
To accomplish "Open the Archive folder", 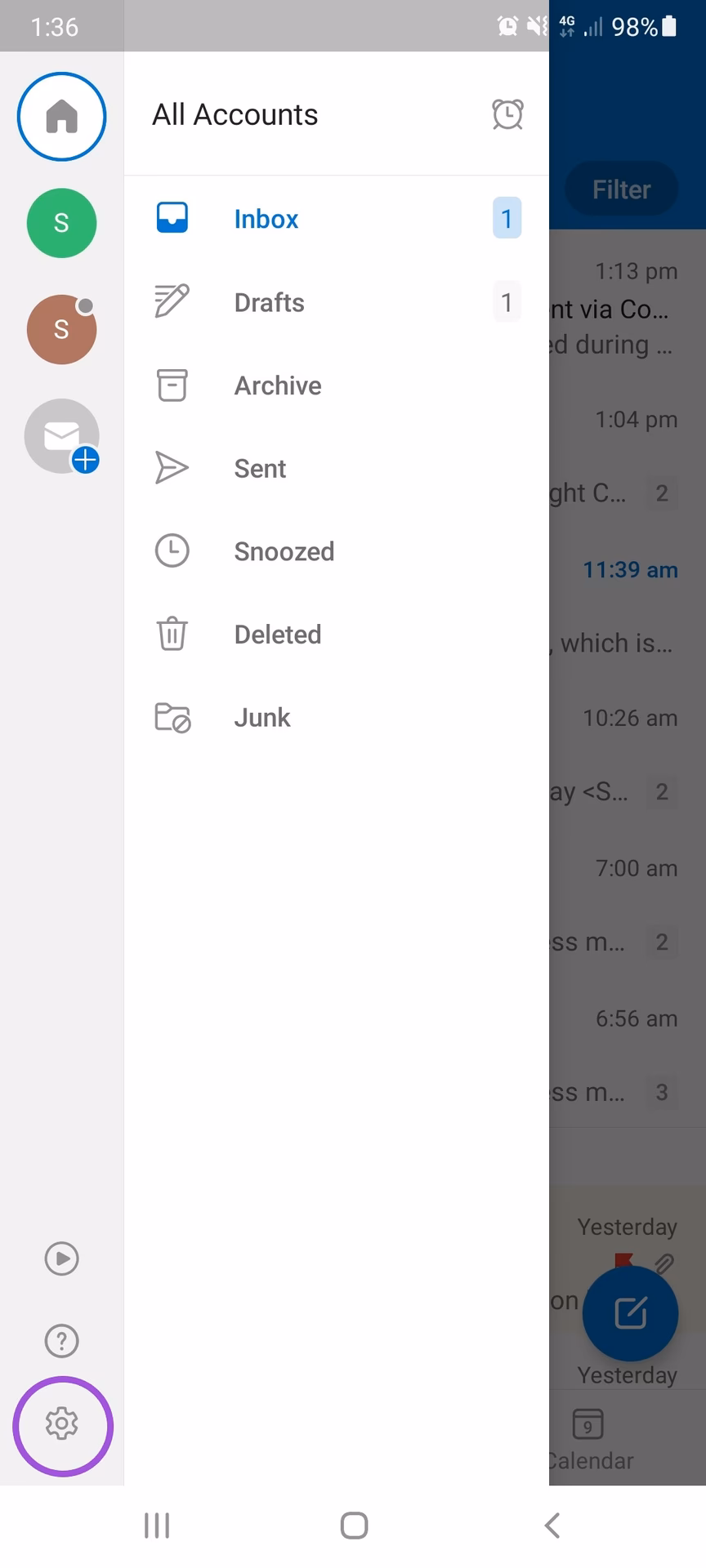I will [x=277, y=385].
